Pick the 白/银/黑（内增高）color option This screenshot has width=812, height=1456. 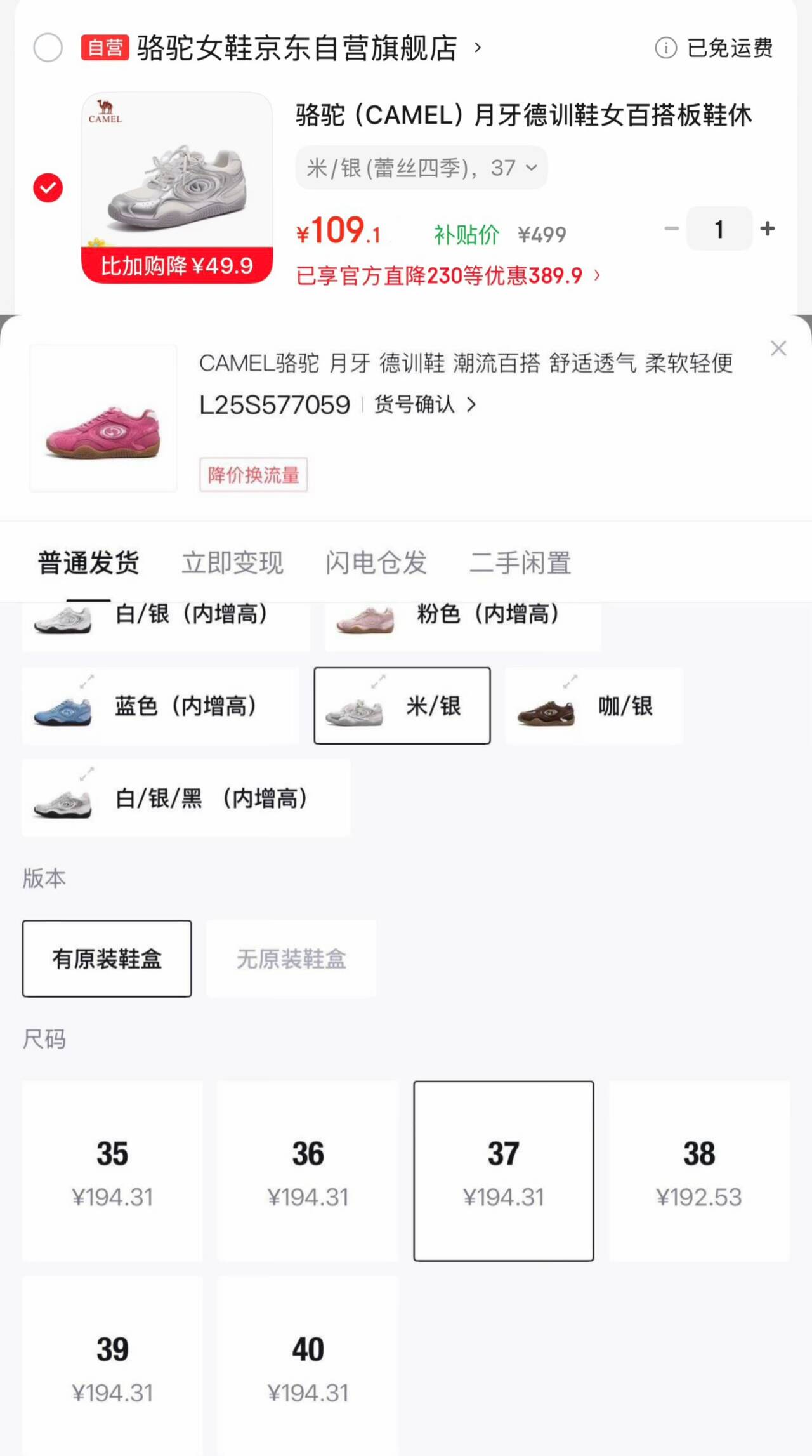click(x=186, y=798)
